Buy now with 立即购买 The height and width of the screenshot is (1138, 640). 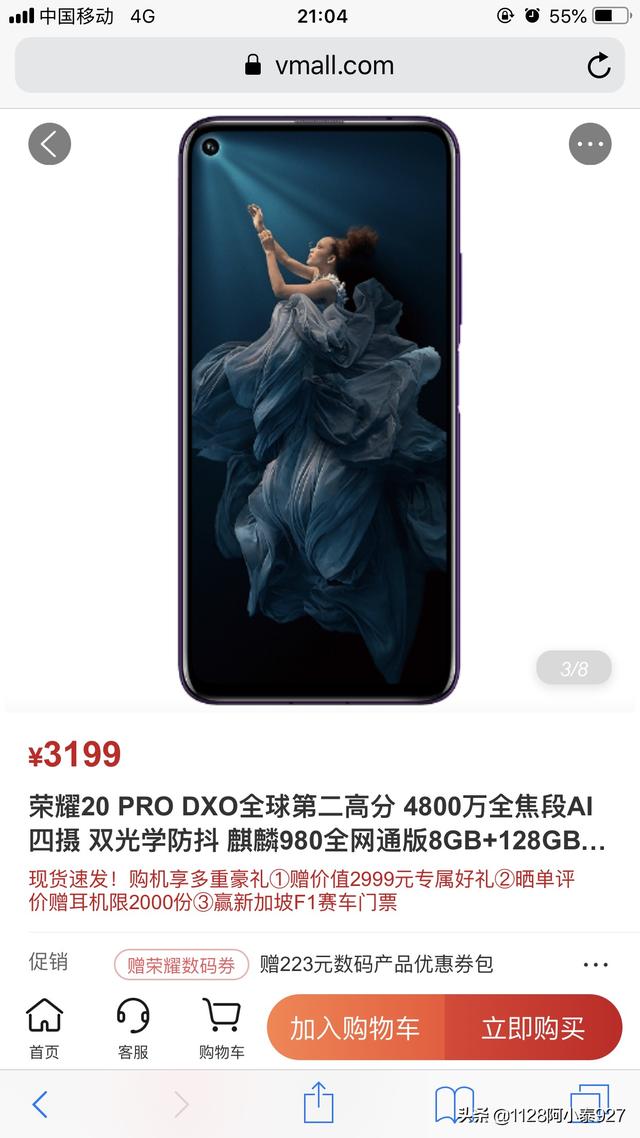click(x=533, y=1028)
